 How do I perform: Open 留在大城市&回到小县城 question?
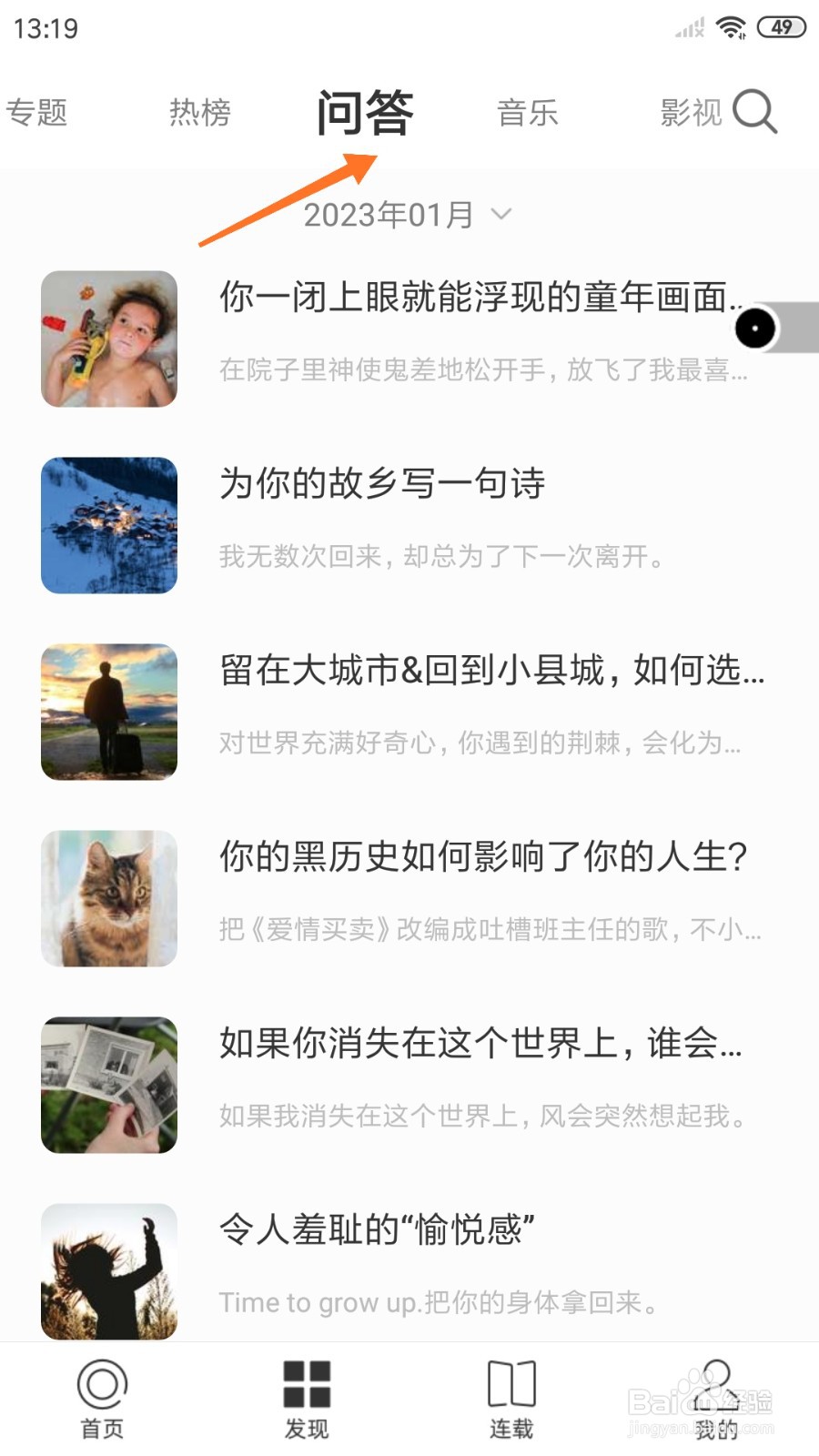tap(409, 712)
